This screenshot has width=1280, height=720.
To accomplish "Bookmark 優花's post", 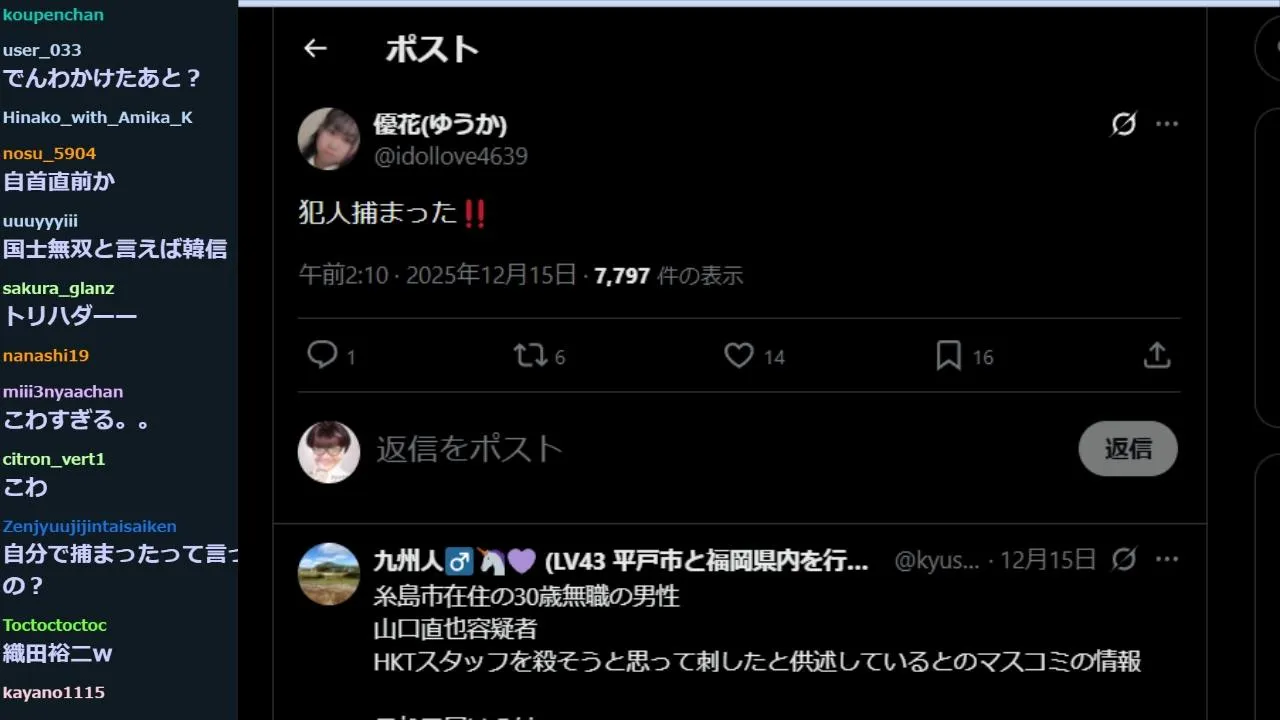I will tap(948, 355).
